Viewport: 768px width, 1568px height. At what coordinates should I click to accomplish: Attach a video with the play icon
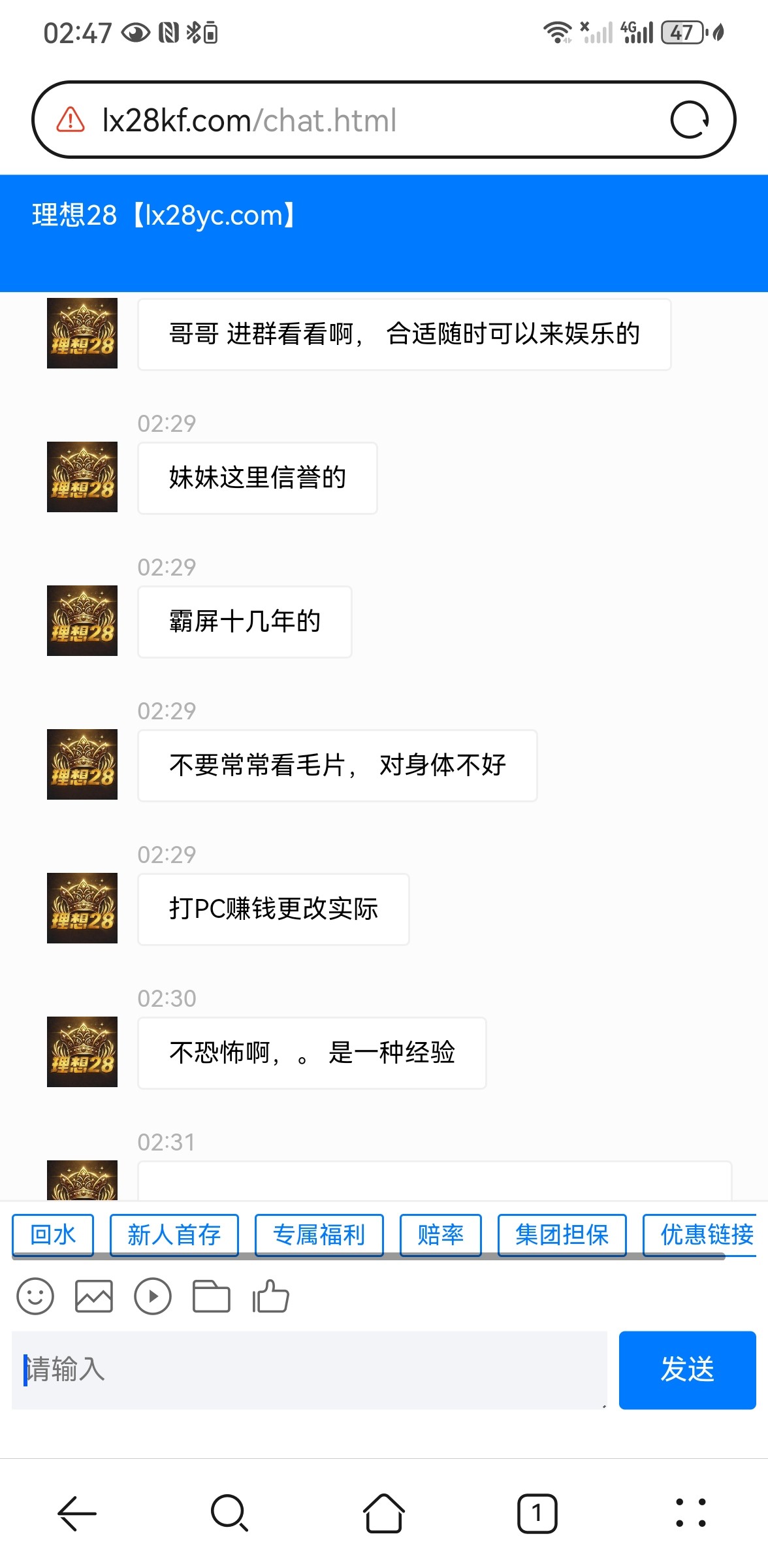153,1296
